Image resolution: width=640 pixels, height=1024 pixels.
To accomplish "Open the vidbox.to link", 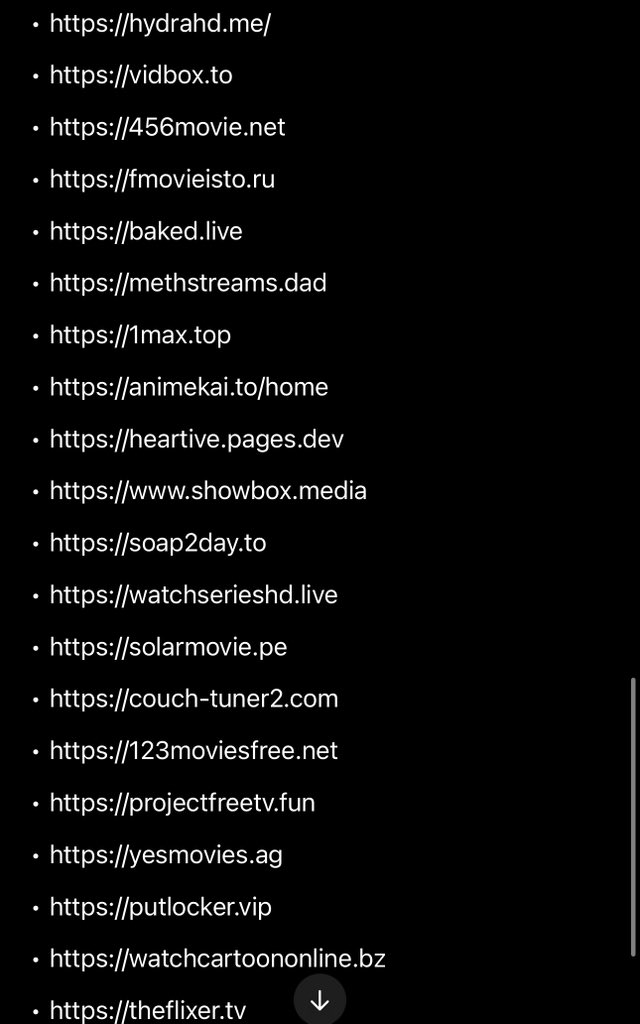I will (x=141, y=75).
